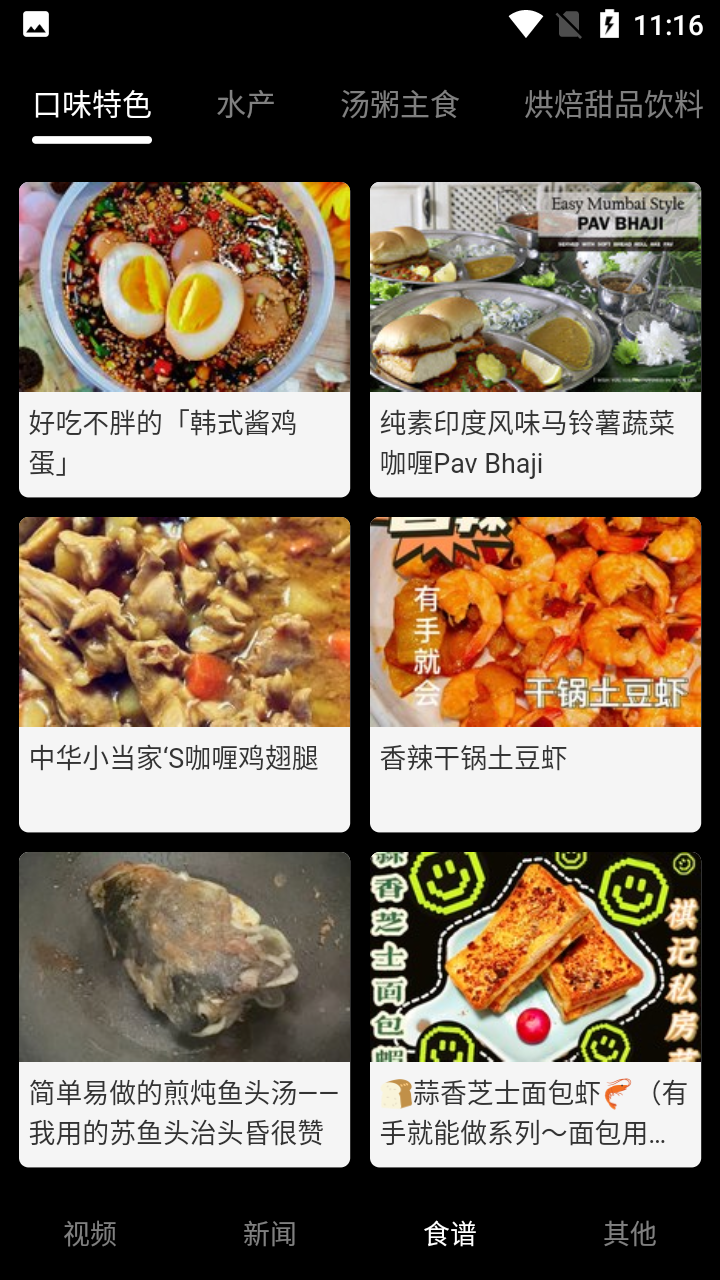Select the 视频 navigation item
The height and width of the screenshot is (1280, 720).
(x=91, y=1234)
